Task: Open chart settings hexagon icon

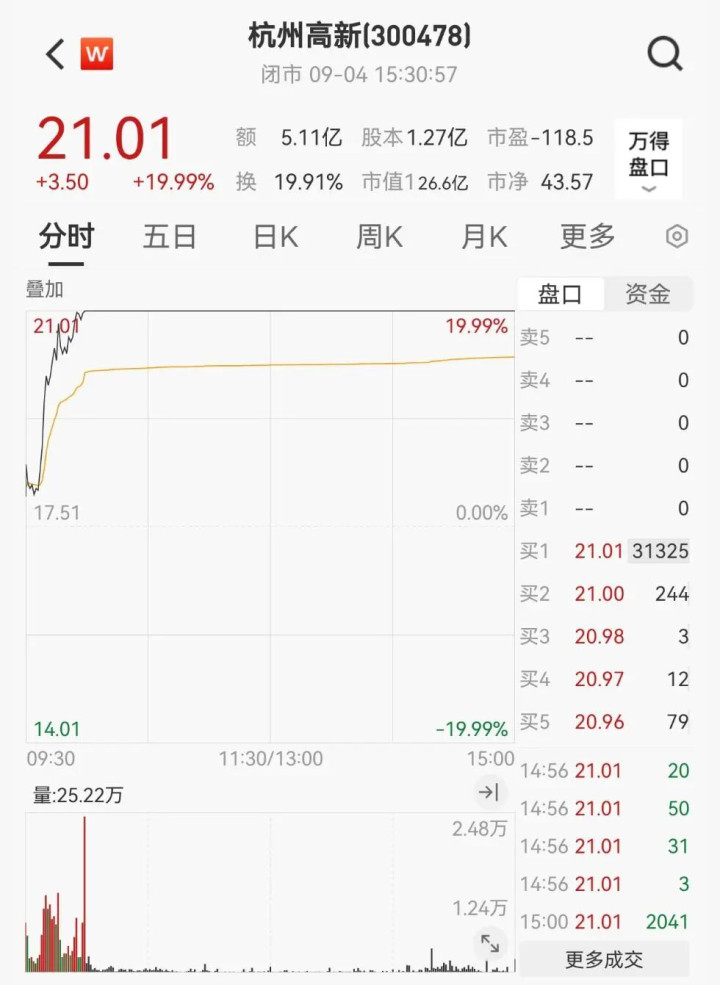Action: click(677, 237)
